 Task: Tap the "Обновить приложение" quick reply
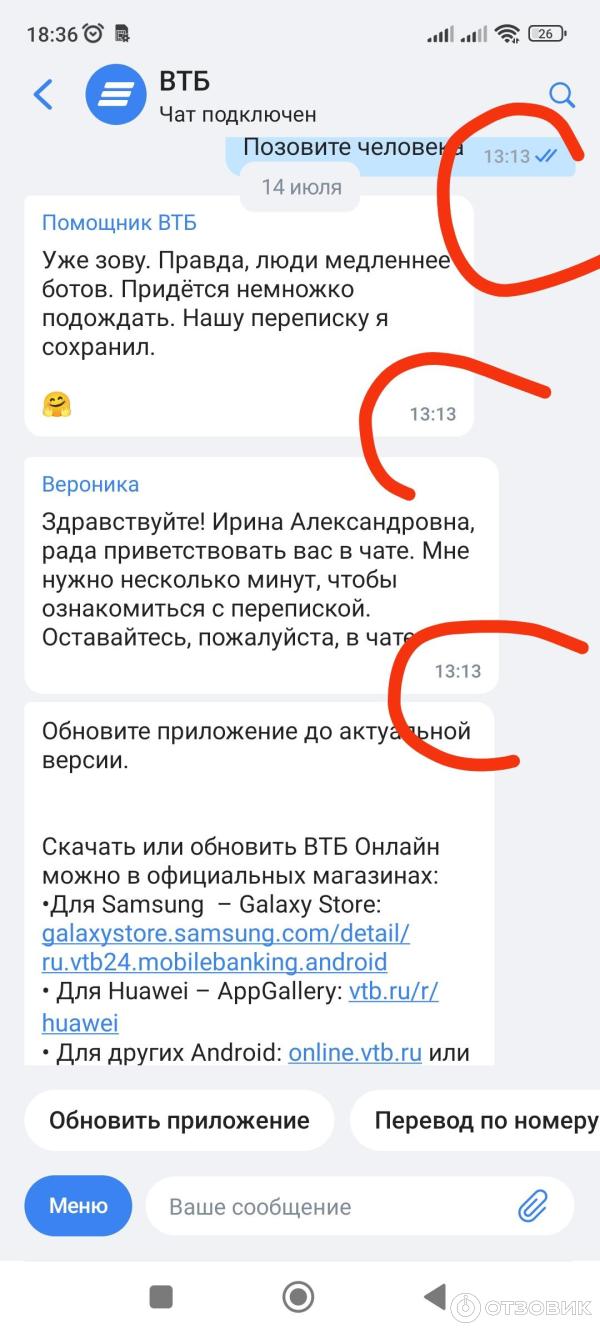tap(179, 1120)
